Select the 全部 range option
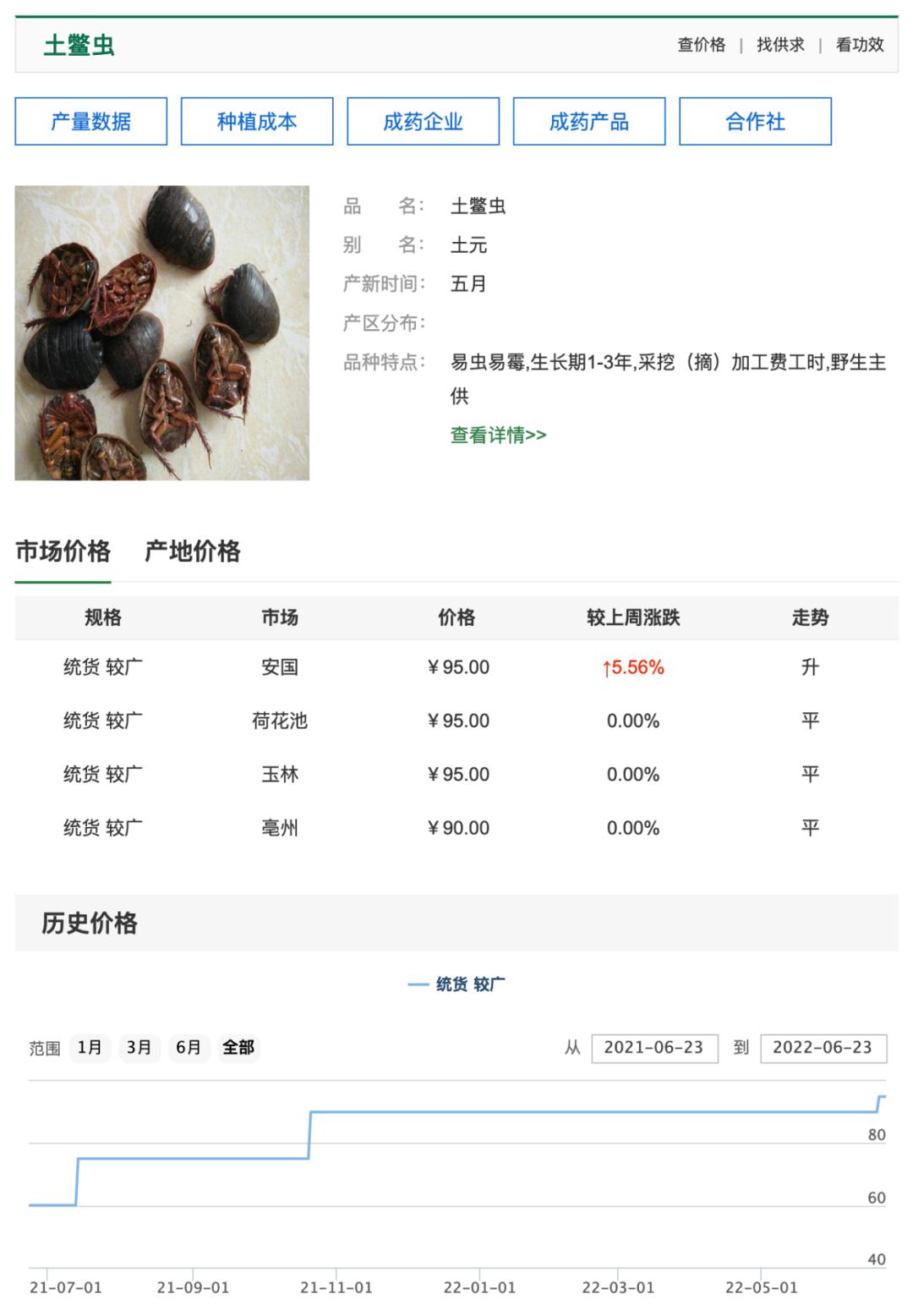This screenshot has height=1316, width=913. [x=239, y=1048]
